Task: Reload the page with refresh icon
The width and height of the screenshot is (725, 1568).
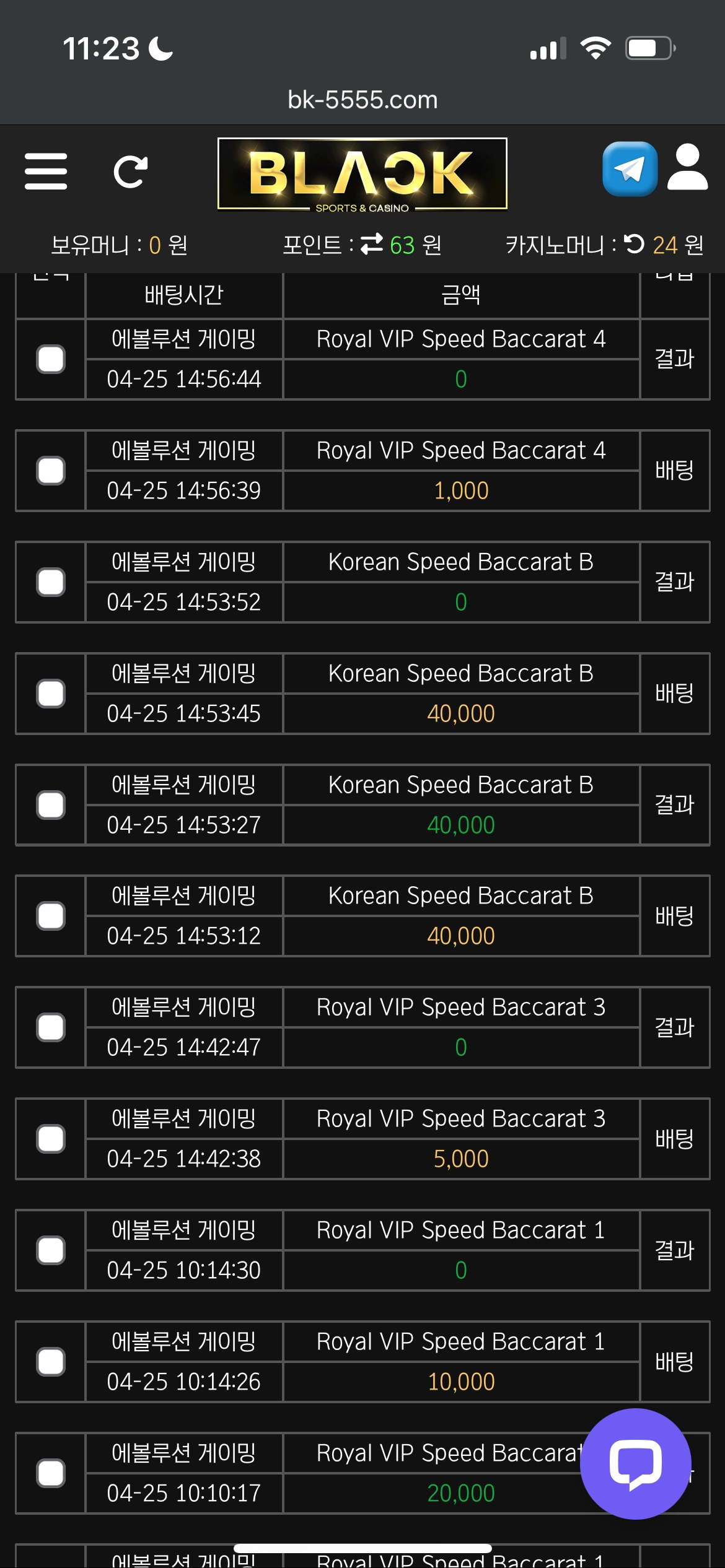Action: tap(131, 172)
